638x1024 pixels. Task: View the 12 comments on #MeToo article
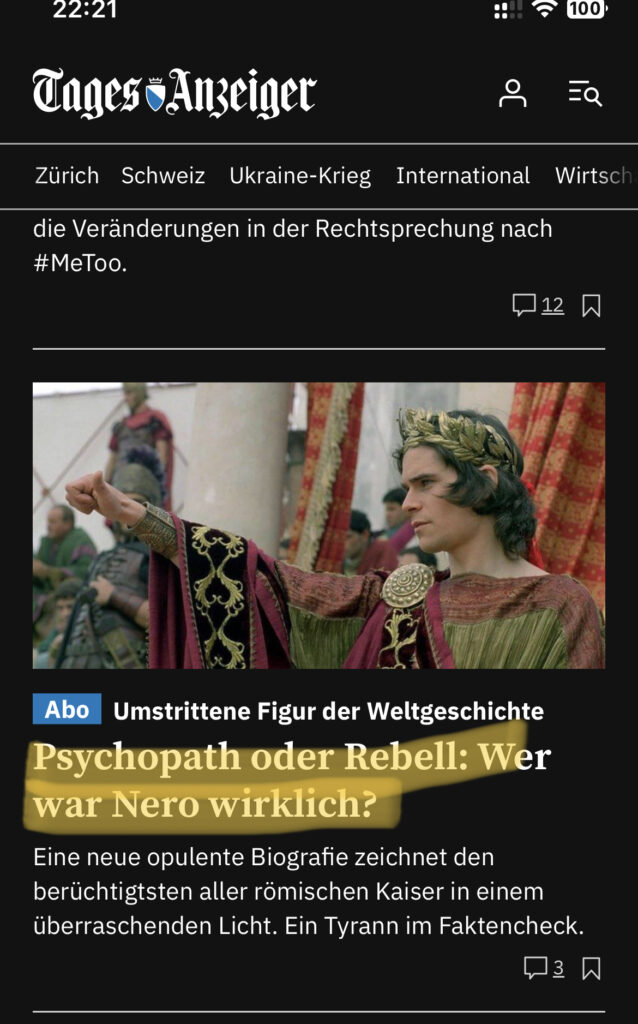point(538,305)
